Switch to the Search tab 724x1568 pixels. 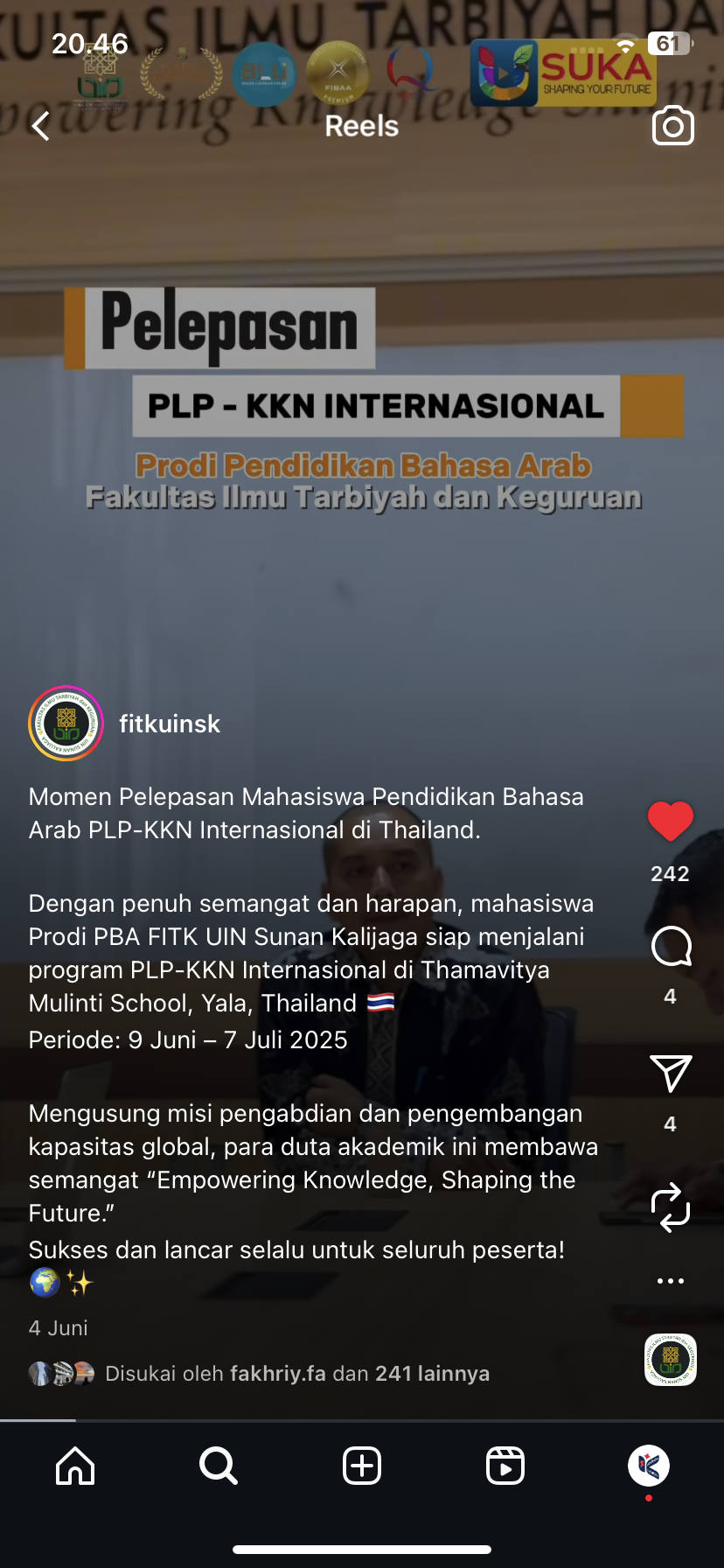point(218,1466)
